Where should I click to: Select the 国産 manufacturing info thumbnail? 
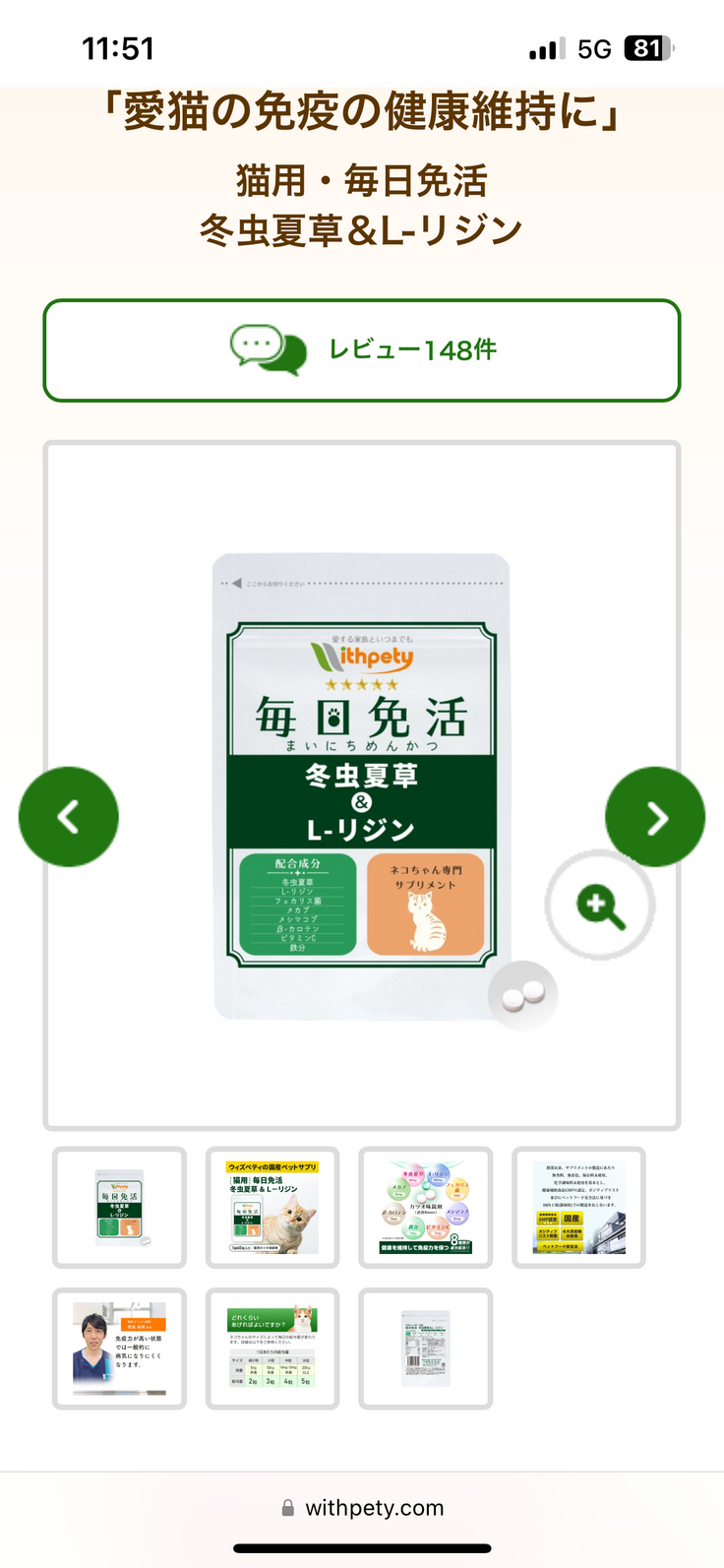point(578,1207)
